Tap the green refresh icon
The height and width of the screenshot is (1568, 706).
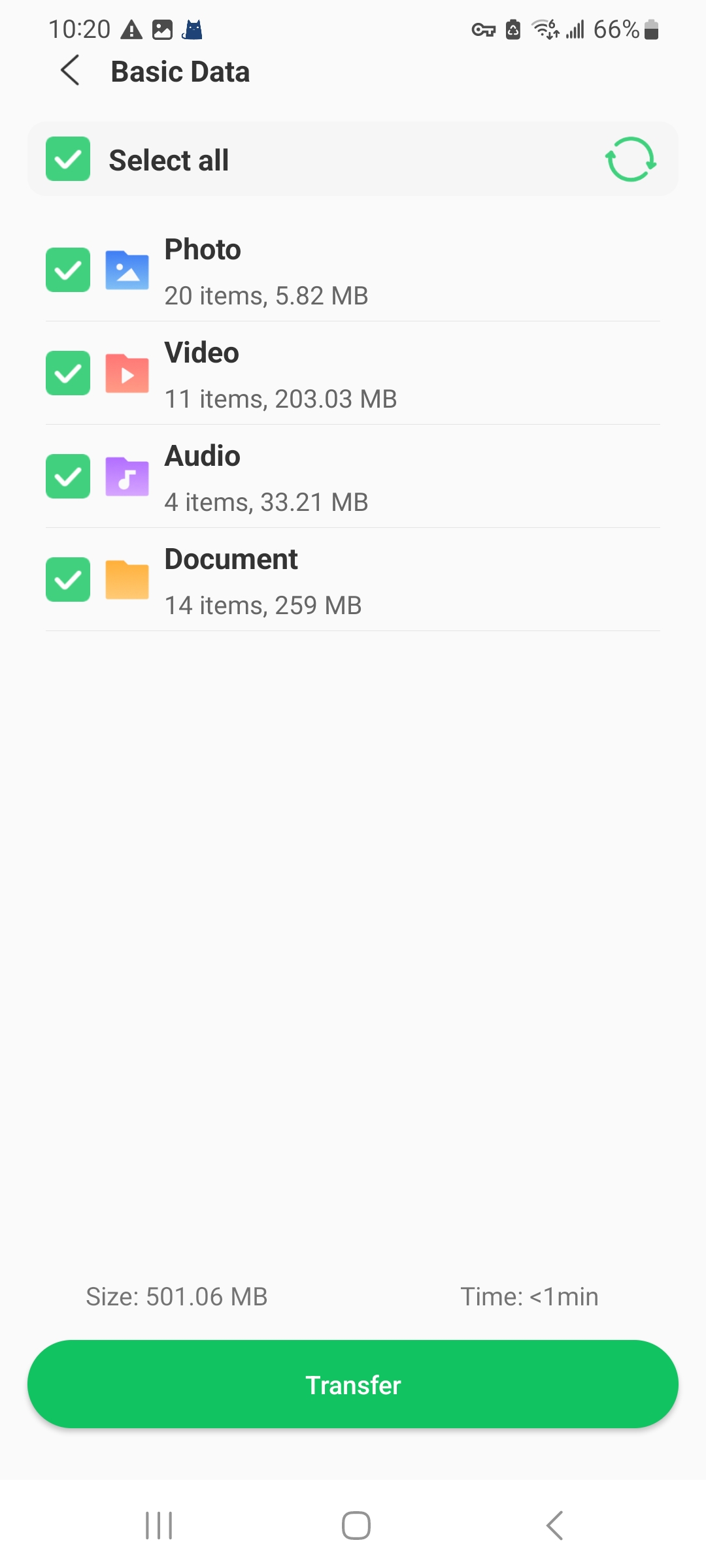[x=630, y=159]
